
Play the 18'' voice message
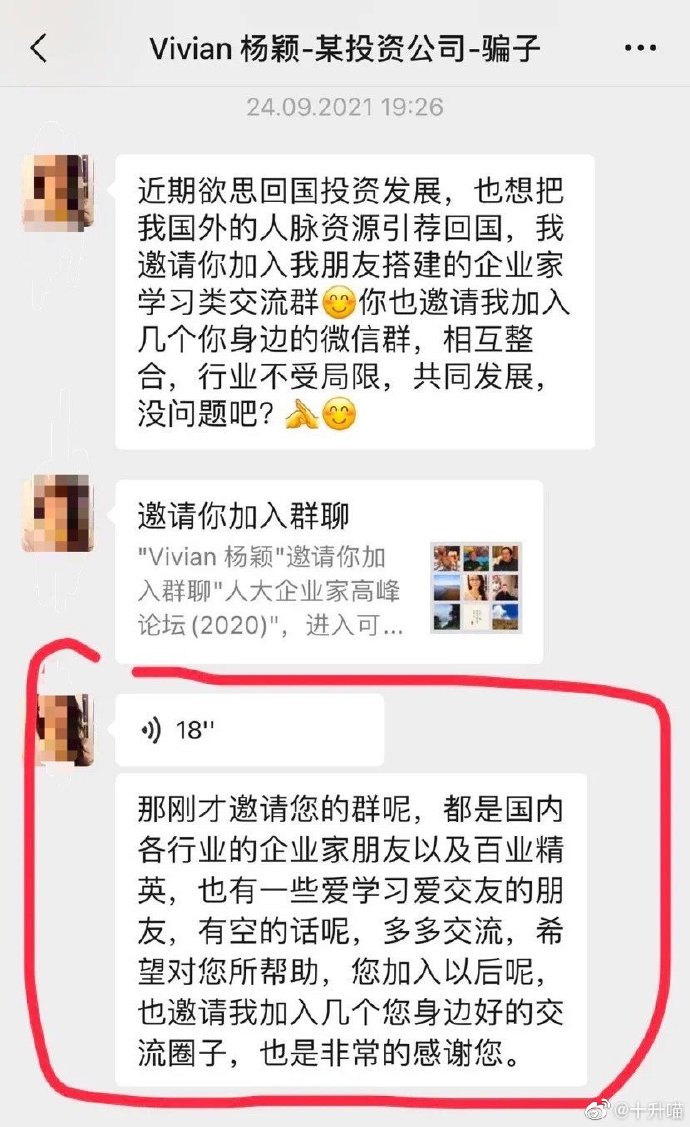(249, 730)
